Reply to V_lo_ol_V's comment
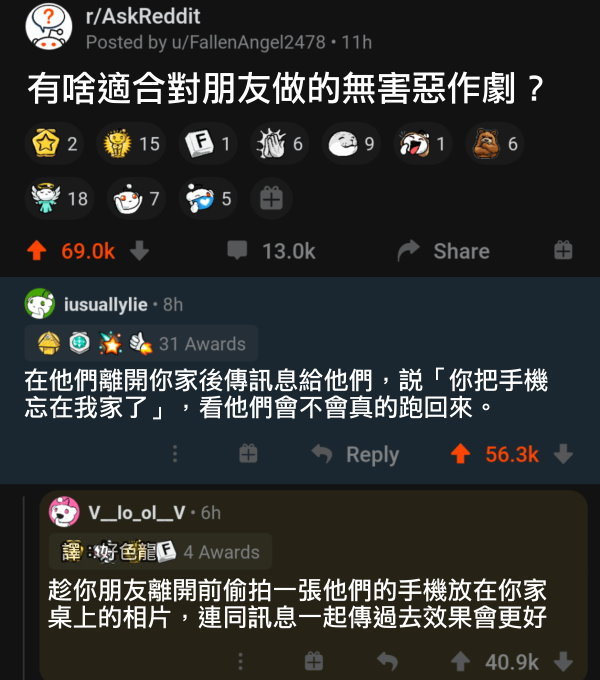Viewport: 600px width, 680px height. [387, 662]
